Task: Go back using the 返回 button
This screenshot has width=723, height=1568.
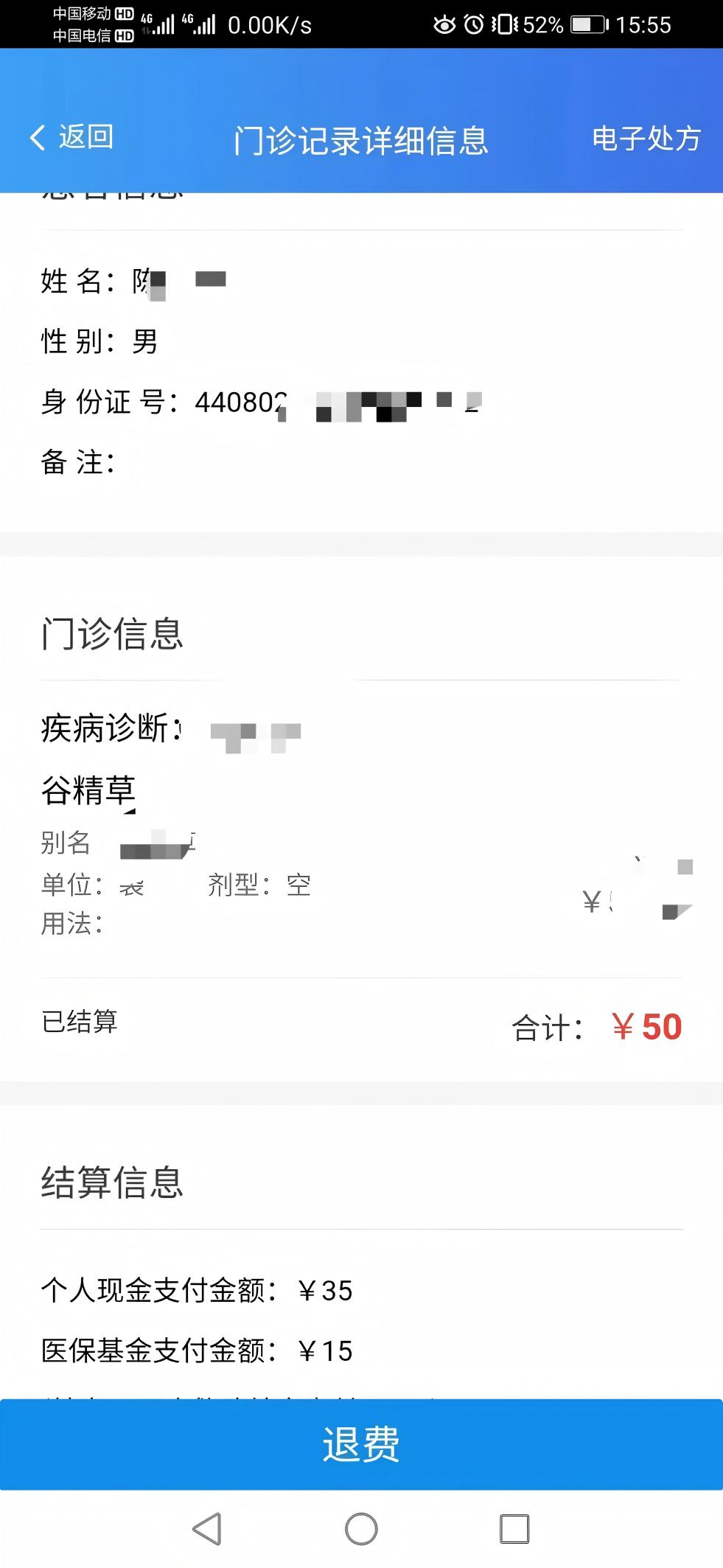Action: point(71,137)
